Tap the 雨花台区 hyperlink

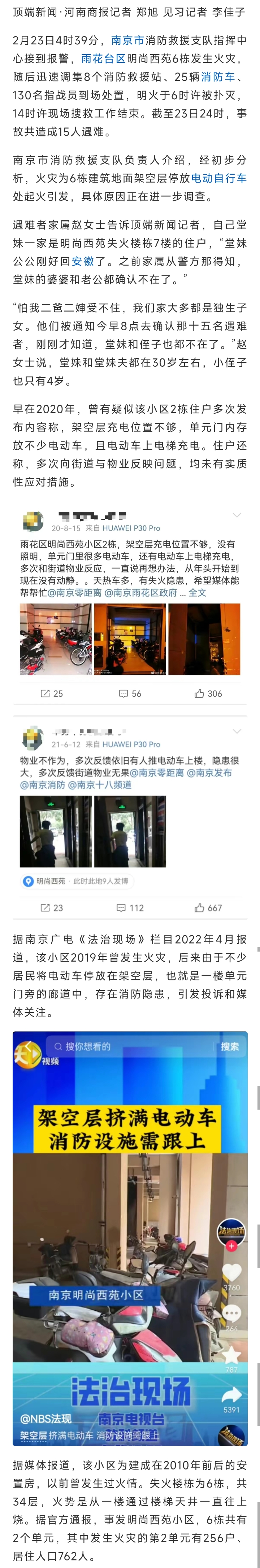tap(103, 59)
